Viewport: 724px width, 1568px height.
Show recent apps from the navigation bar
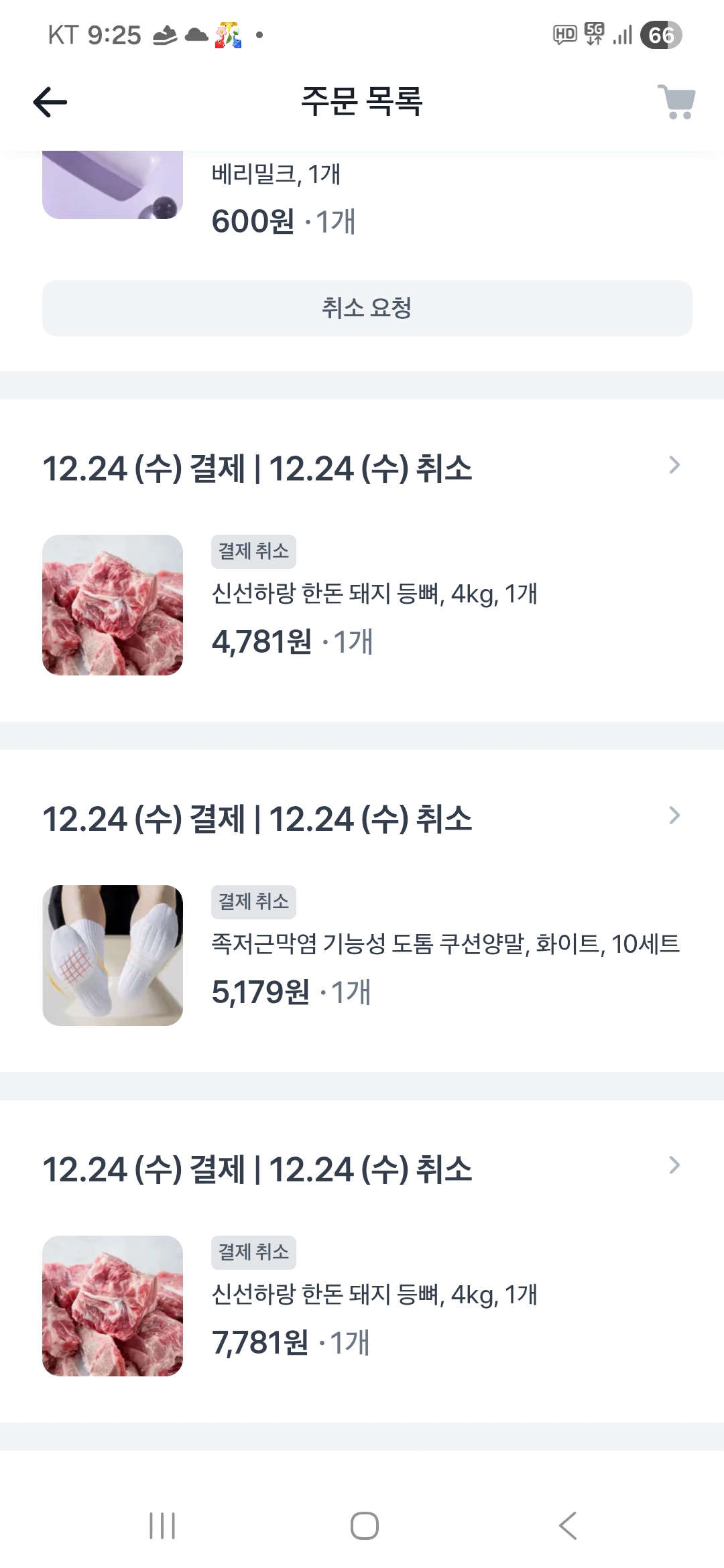pyautogui.click(x=162, y=1526)
